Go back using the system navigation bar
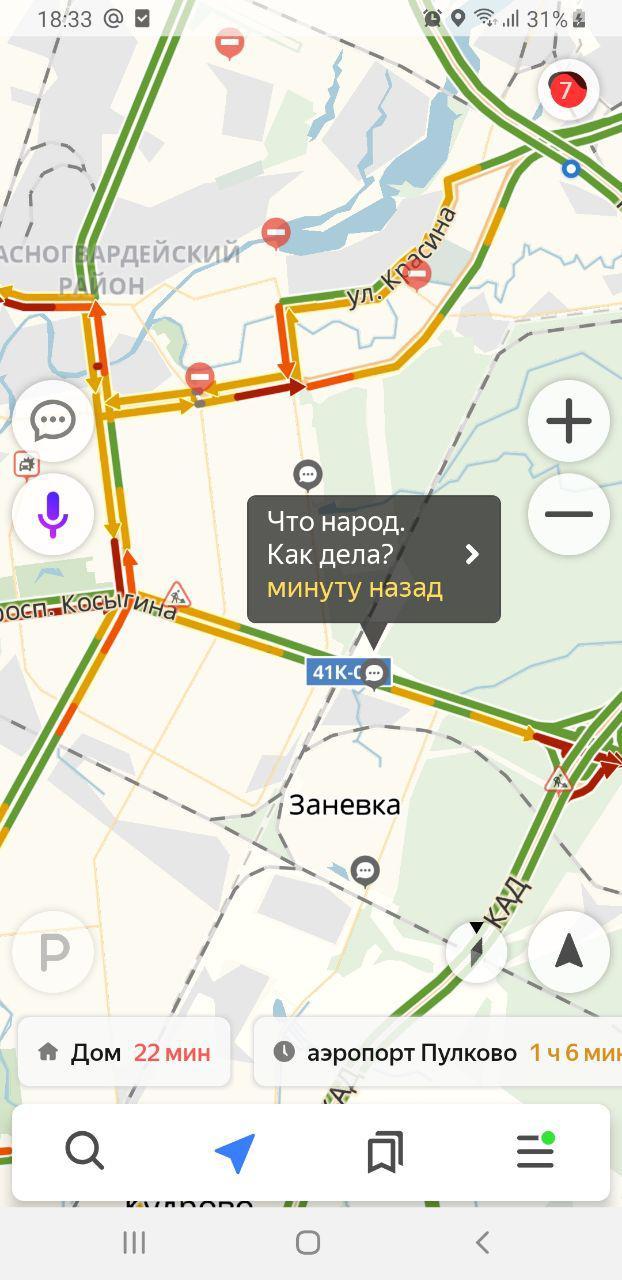The height and width of the screenshot is (1280, 622). click(x=482, y=1242)
